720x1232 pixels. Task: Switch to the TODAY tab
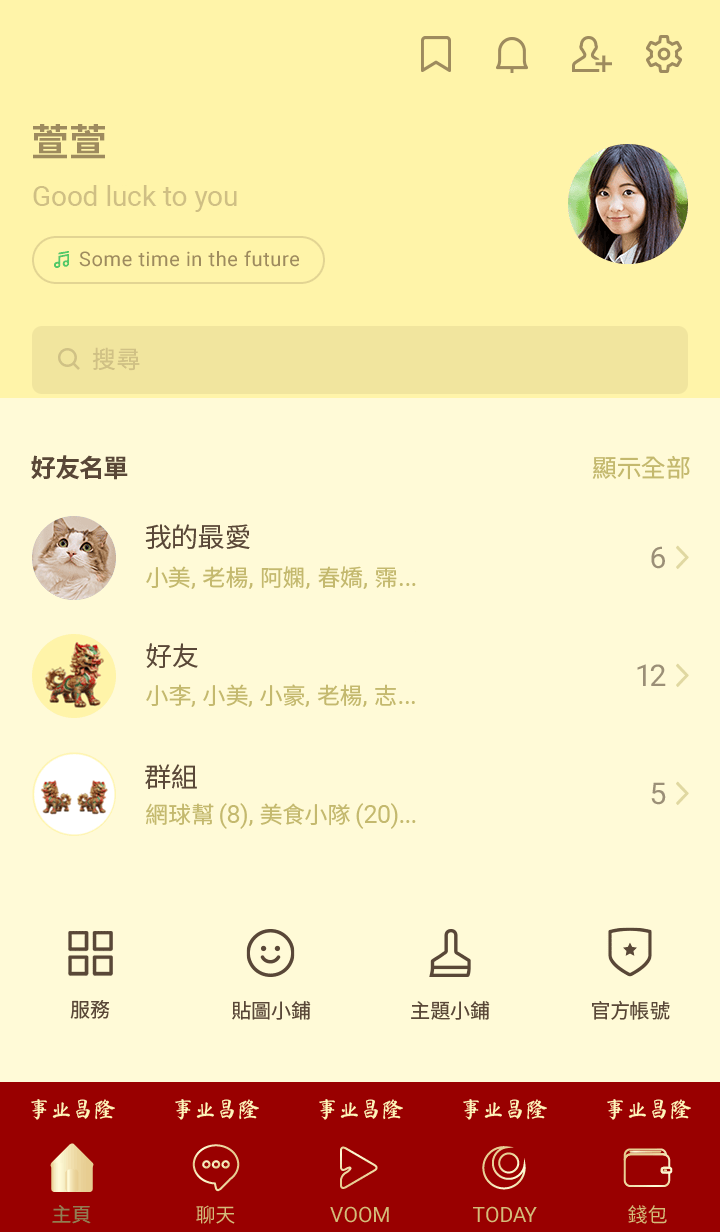(x=504, y=1184)
